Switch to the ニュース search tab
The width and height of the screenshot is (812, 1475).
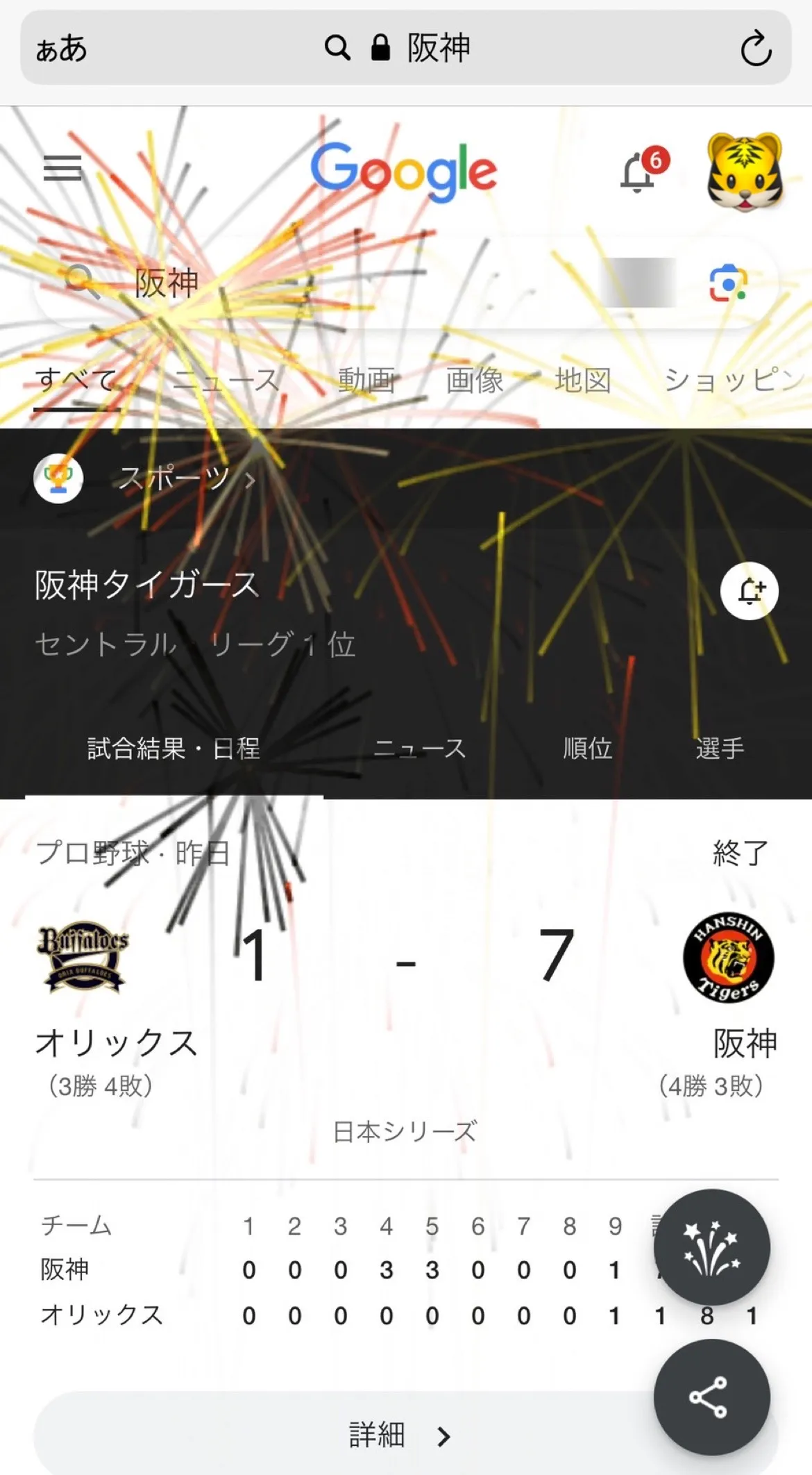point(226,381)
